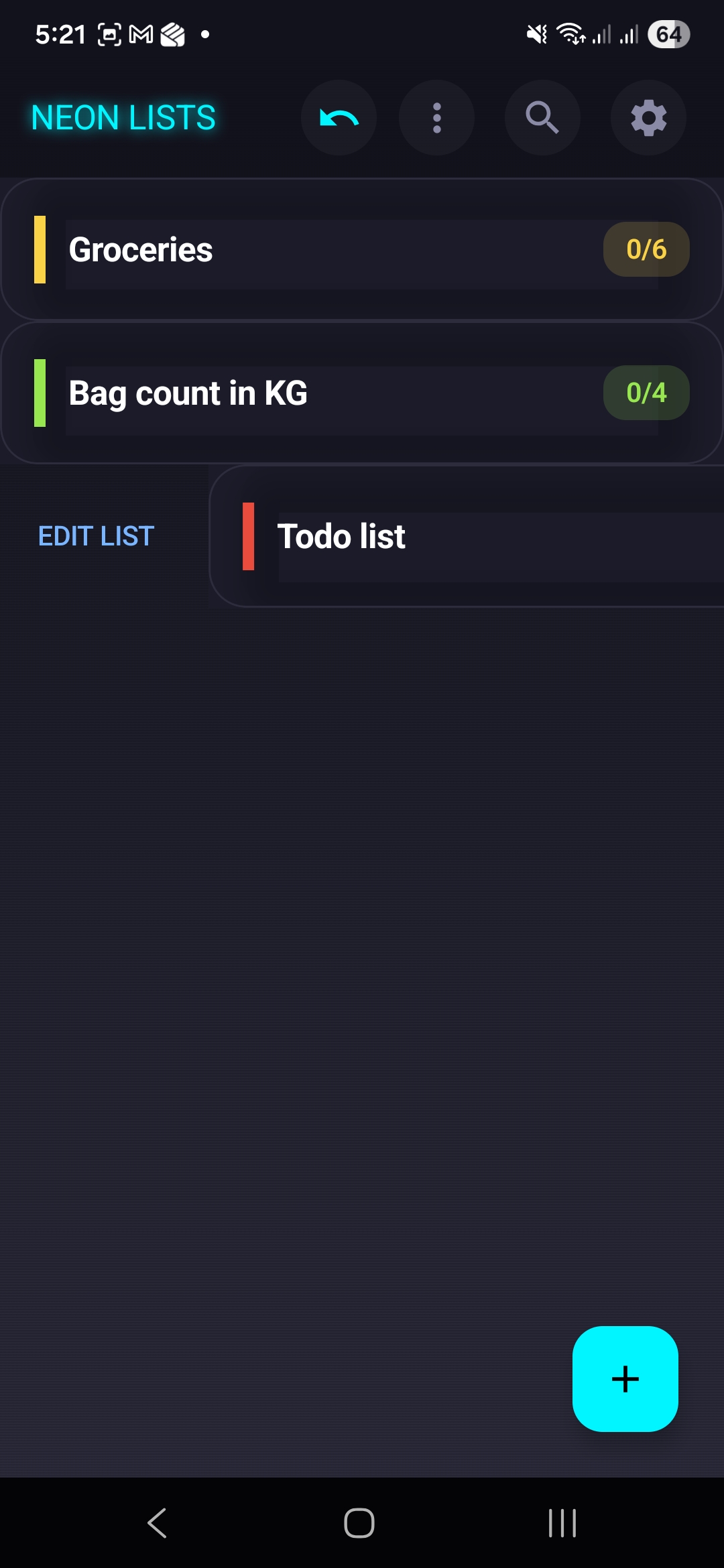Open the Groceries list
This screenshot has width=724, height=1568.
(362, 249)
